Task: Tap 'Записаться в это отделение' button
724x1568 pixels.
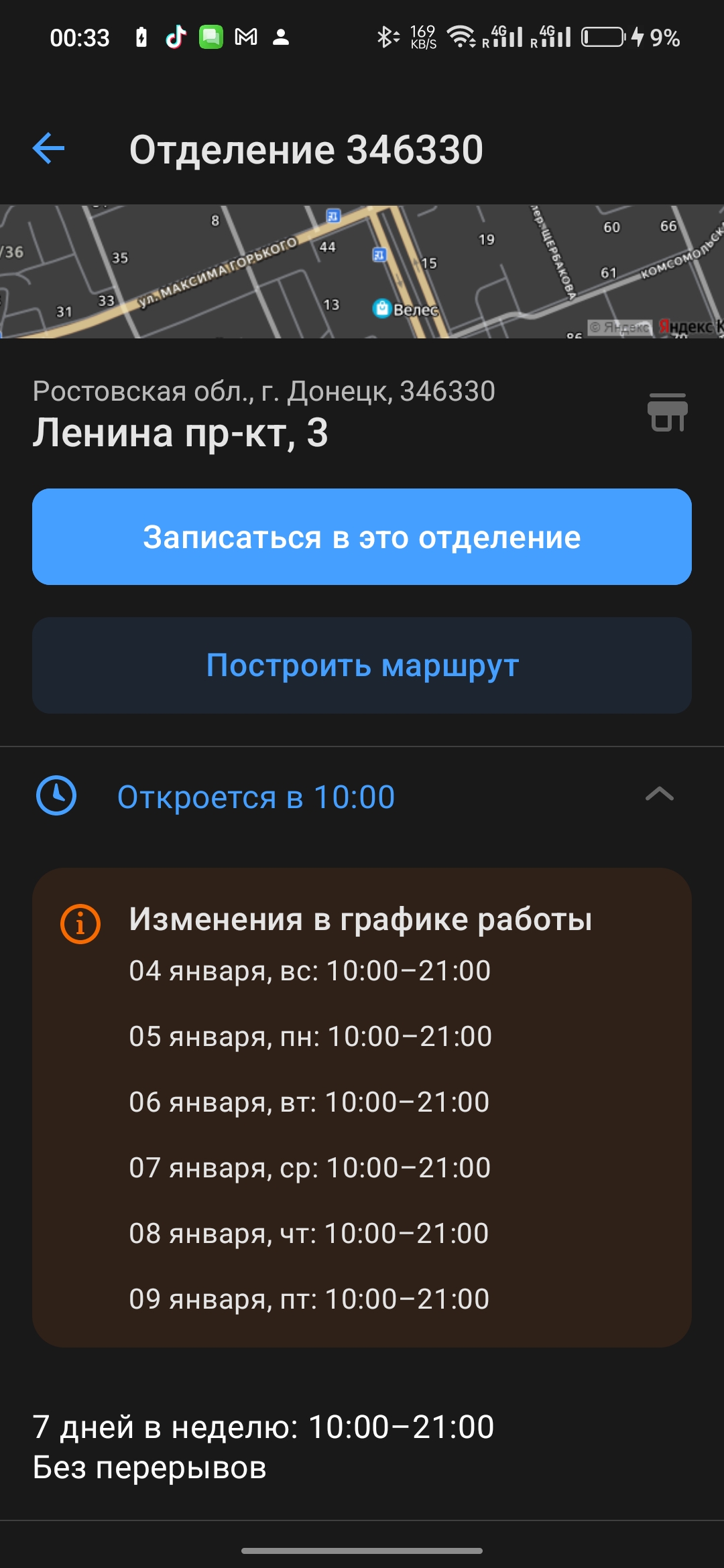Action: point(362,537)
